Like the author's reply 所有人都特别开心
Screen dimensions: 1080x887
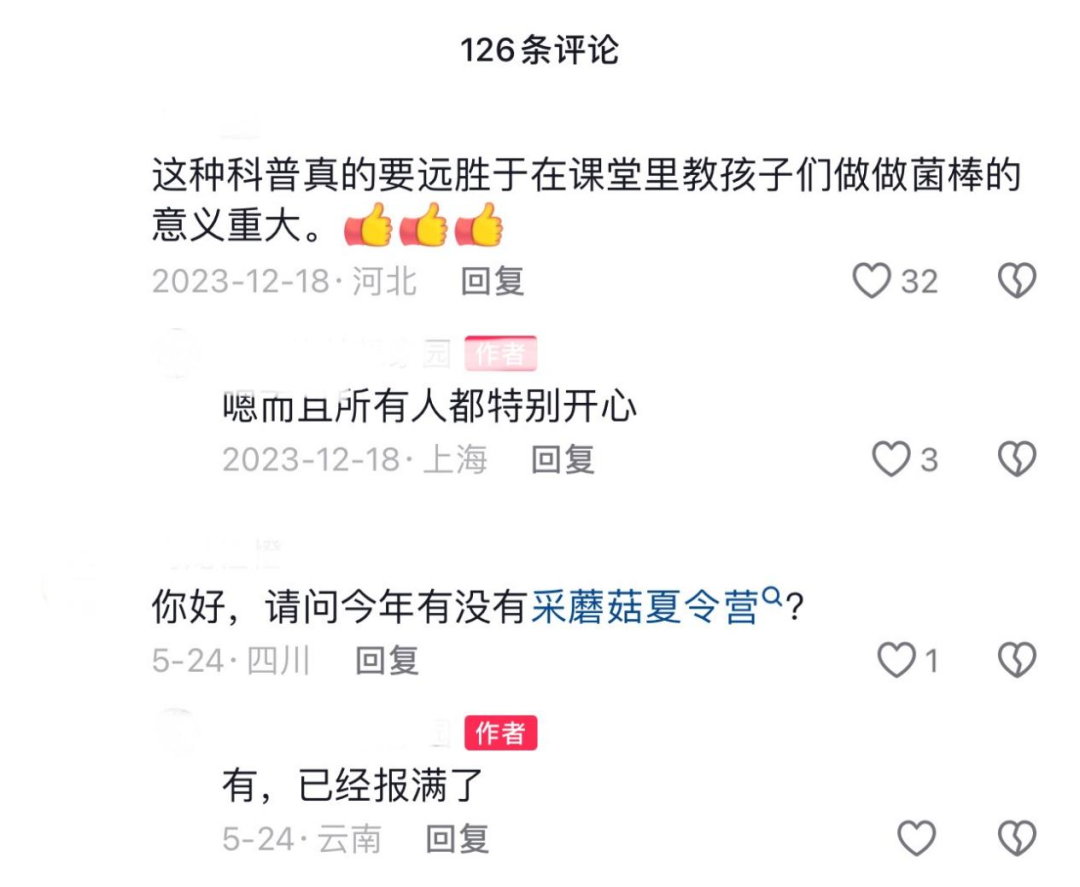pyautogui.click(x=891, y=459)
